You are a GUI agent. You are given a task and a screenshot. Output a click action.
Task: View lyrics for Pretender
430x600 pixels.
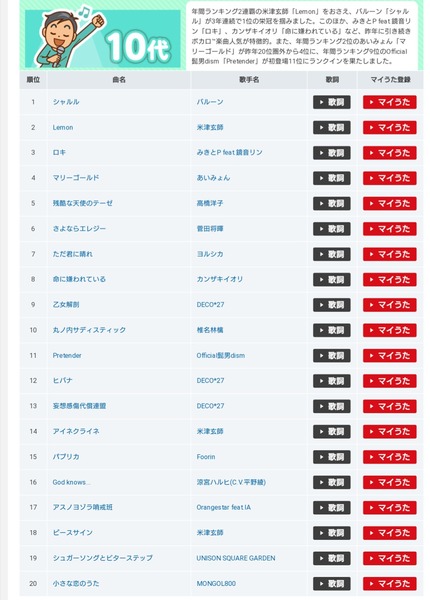pyautogui.click(x=332, y=355)
